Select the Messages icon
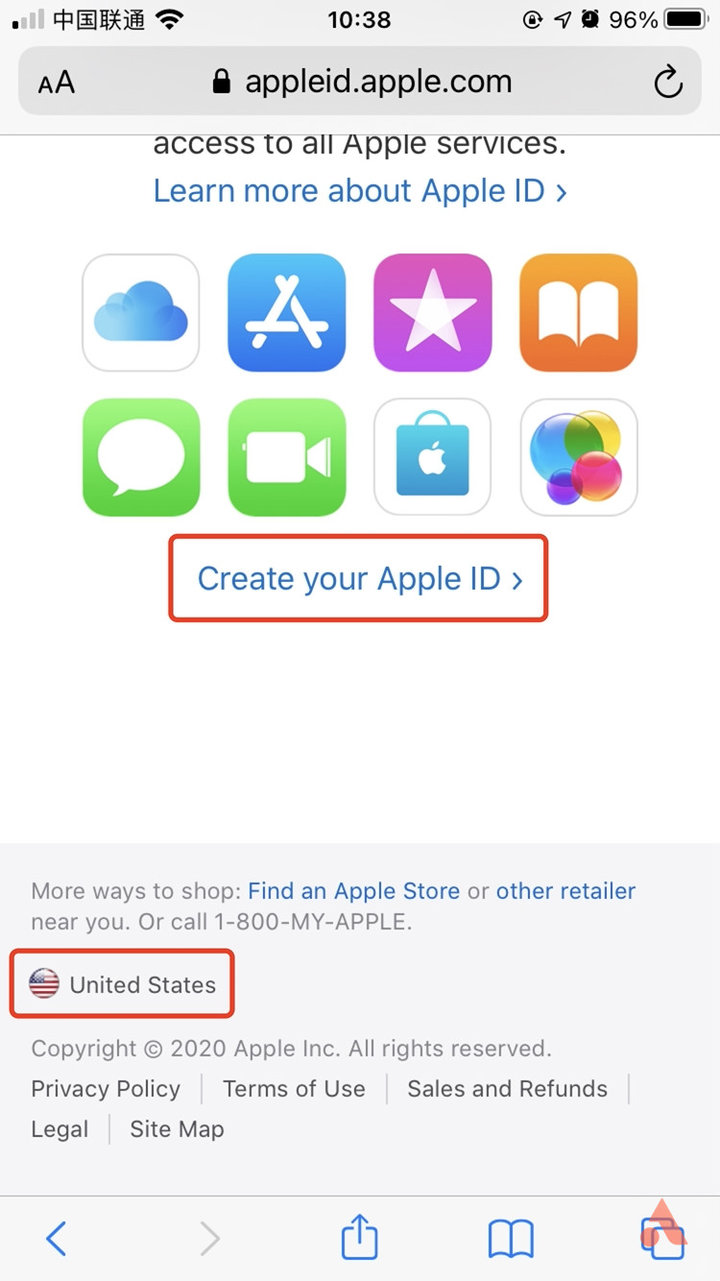The height and width of the screenshot is (1281, 720). 140,457
